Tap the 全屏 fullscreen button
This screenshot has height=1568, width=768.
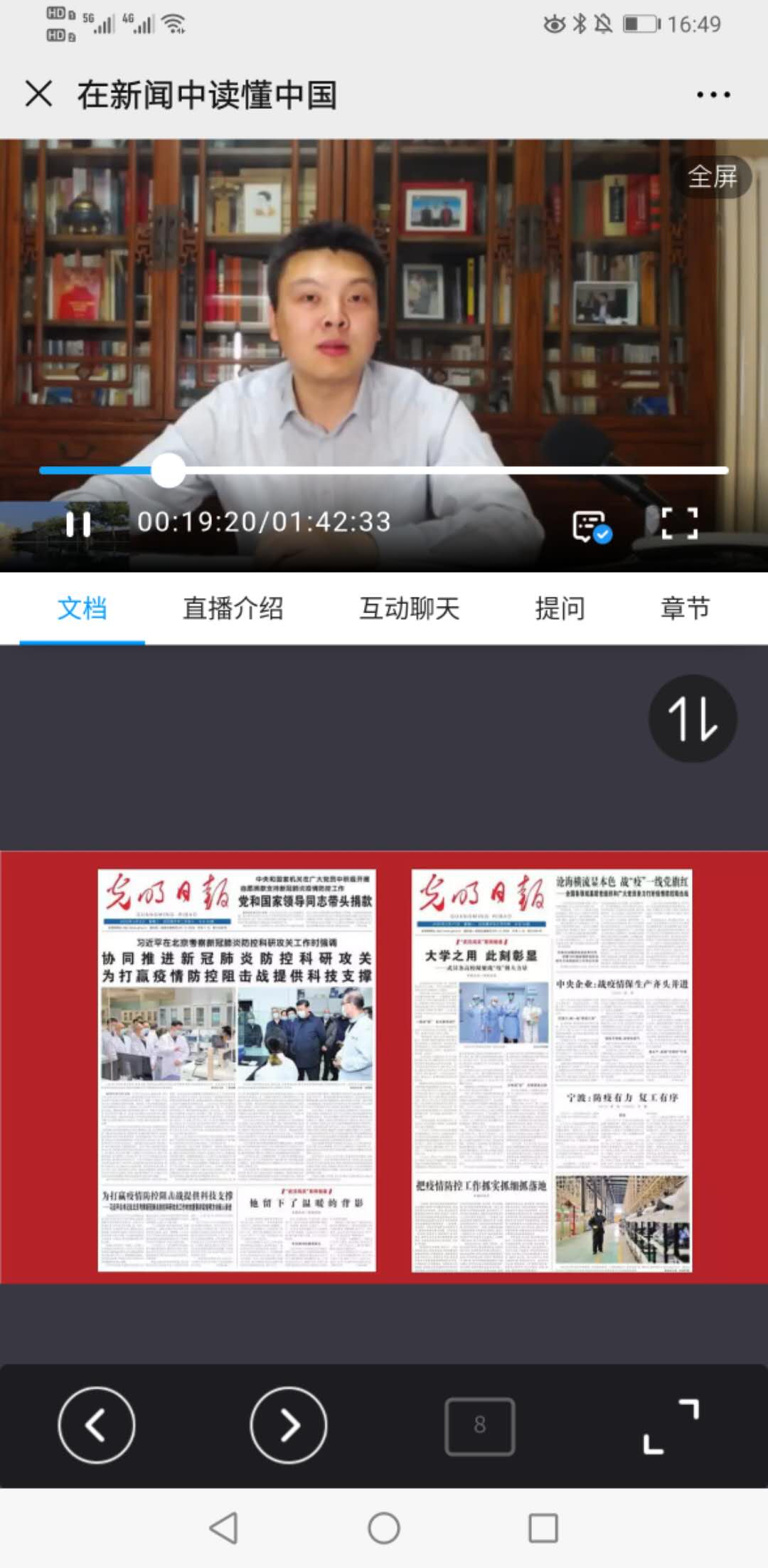pos(713,176)
